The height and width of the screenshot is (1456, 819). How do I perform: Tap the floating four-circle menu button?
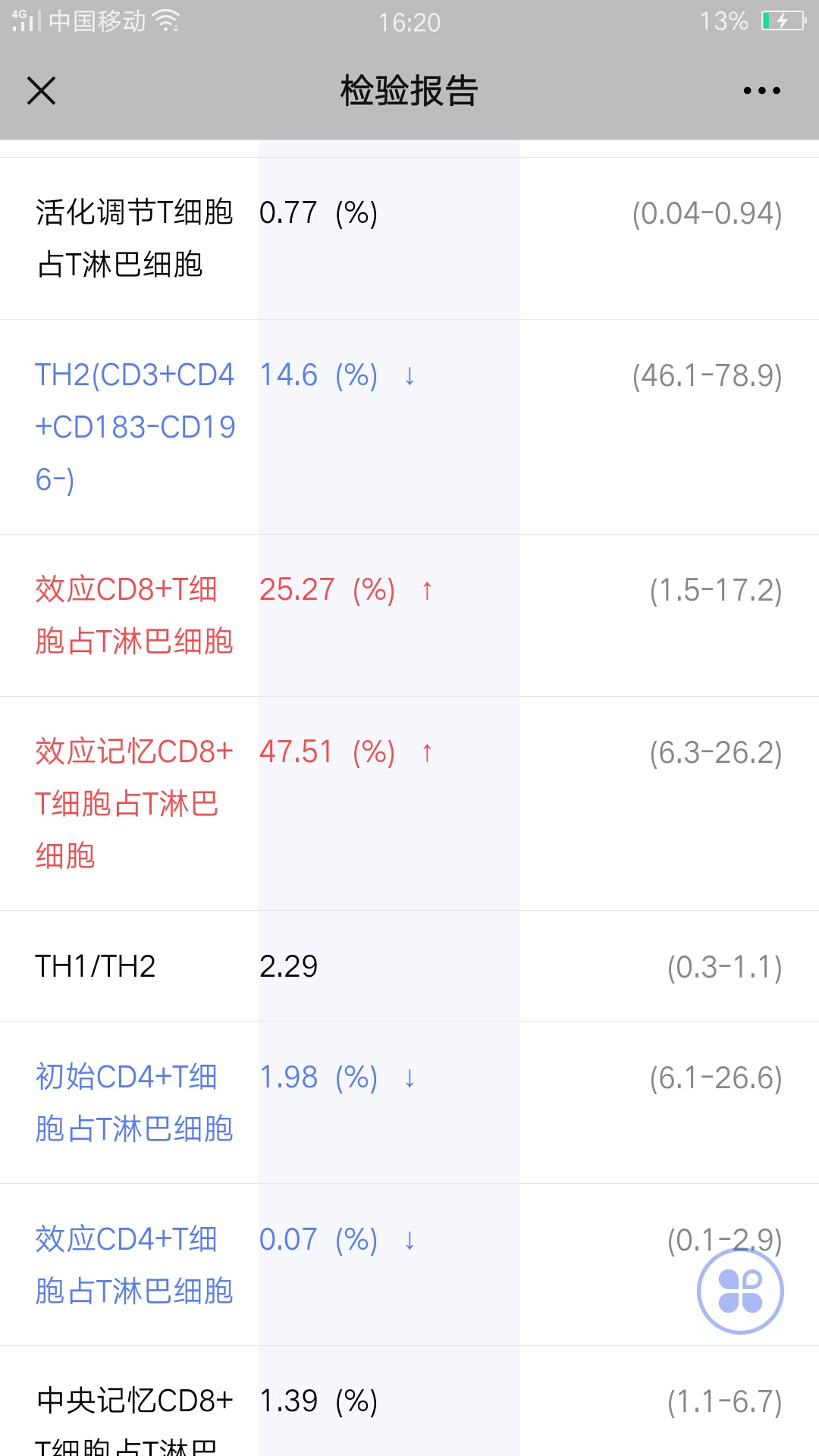740,1291
